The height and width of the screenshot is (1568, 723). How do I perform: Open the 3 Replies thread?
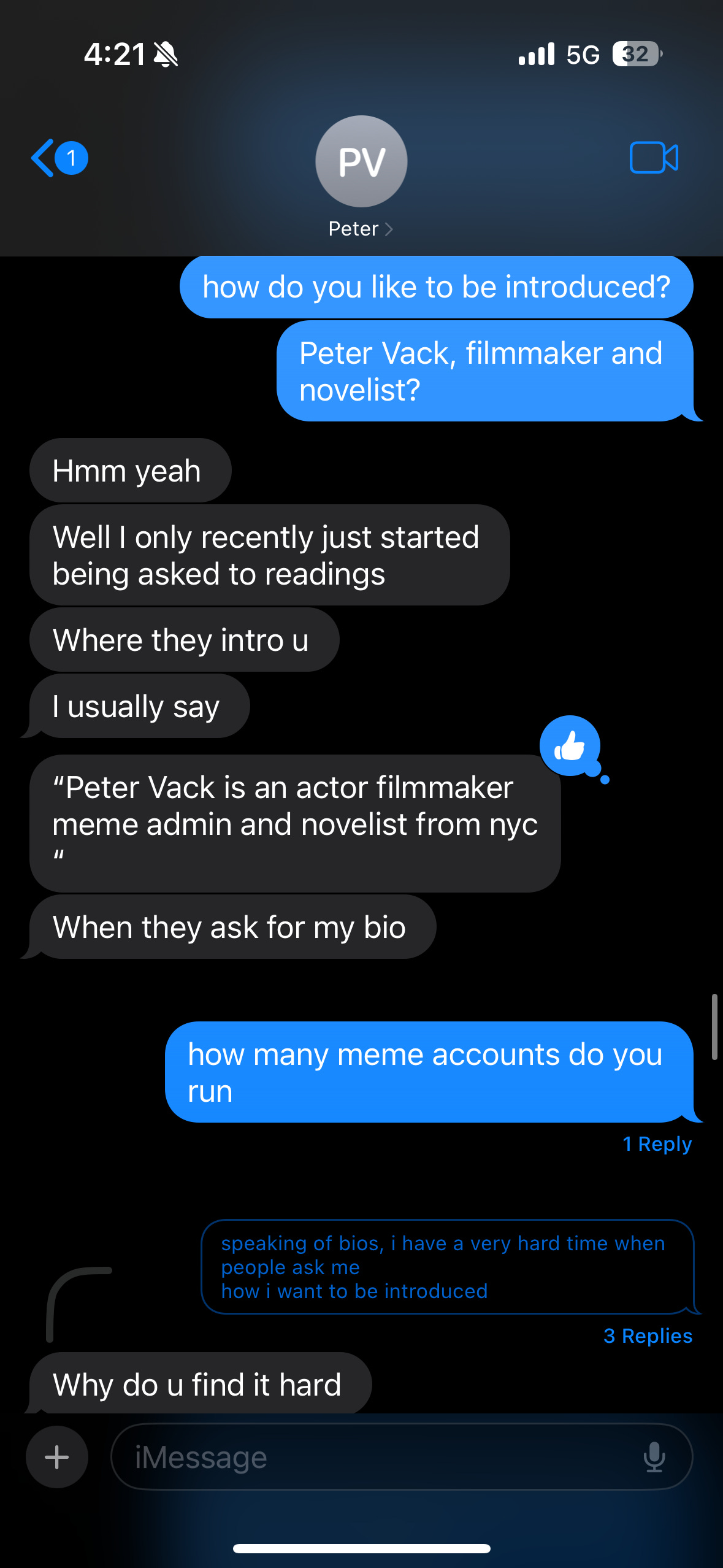pos(648,1336)
